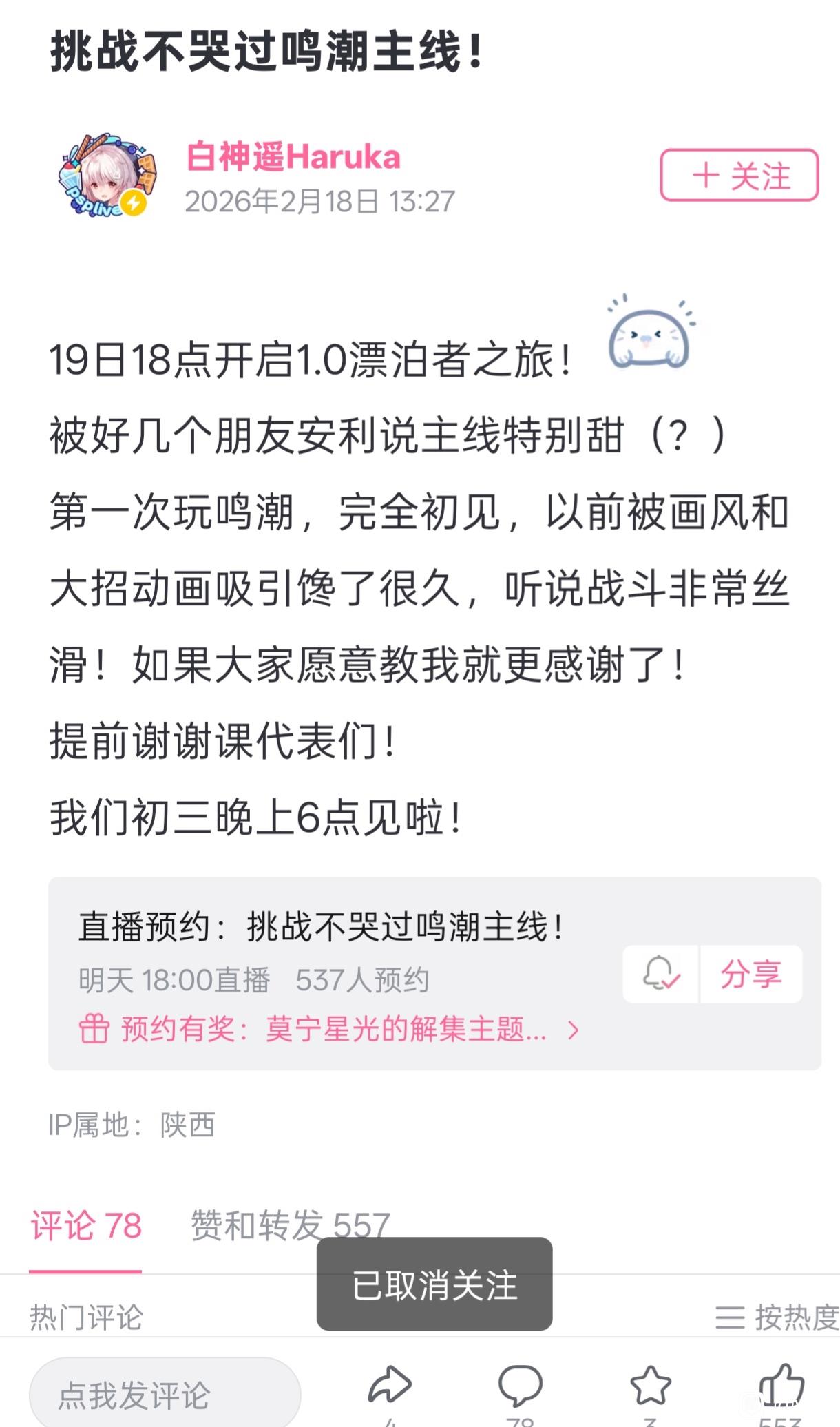Share the livestream reservation via 分享
Image resolution: width=840 pixels, height=1427 pixels.
750,974
